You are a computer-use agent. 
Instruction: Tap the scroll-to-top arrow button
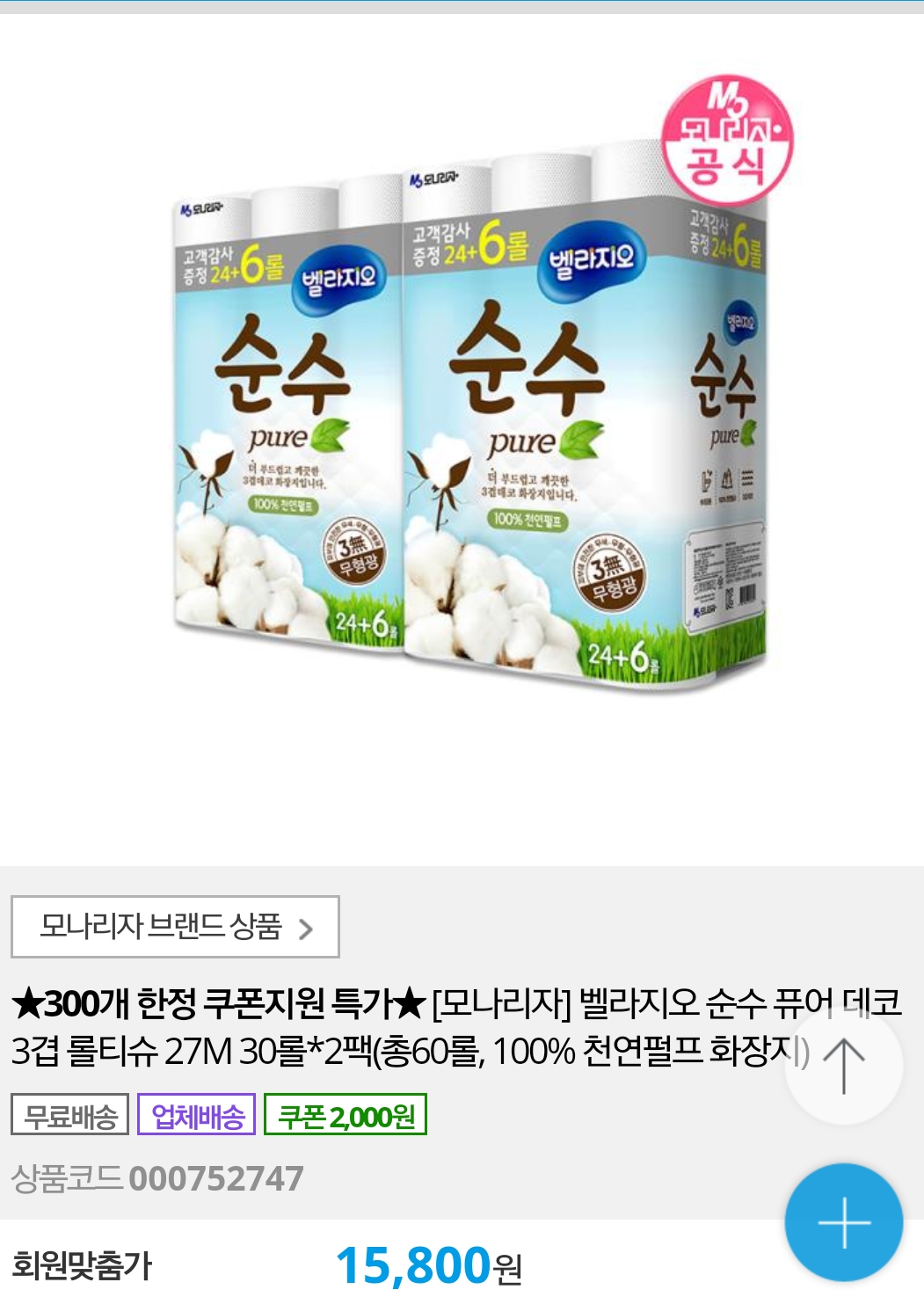pyautogui.click(x=843, y=1065)
